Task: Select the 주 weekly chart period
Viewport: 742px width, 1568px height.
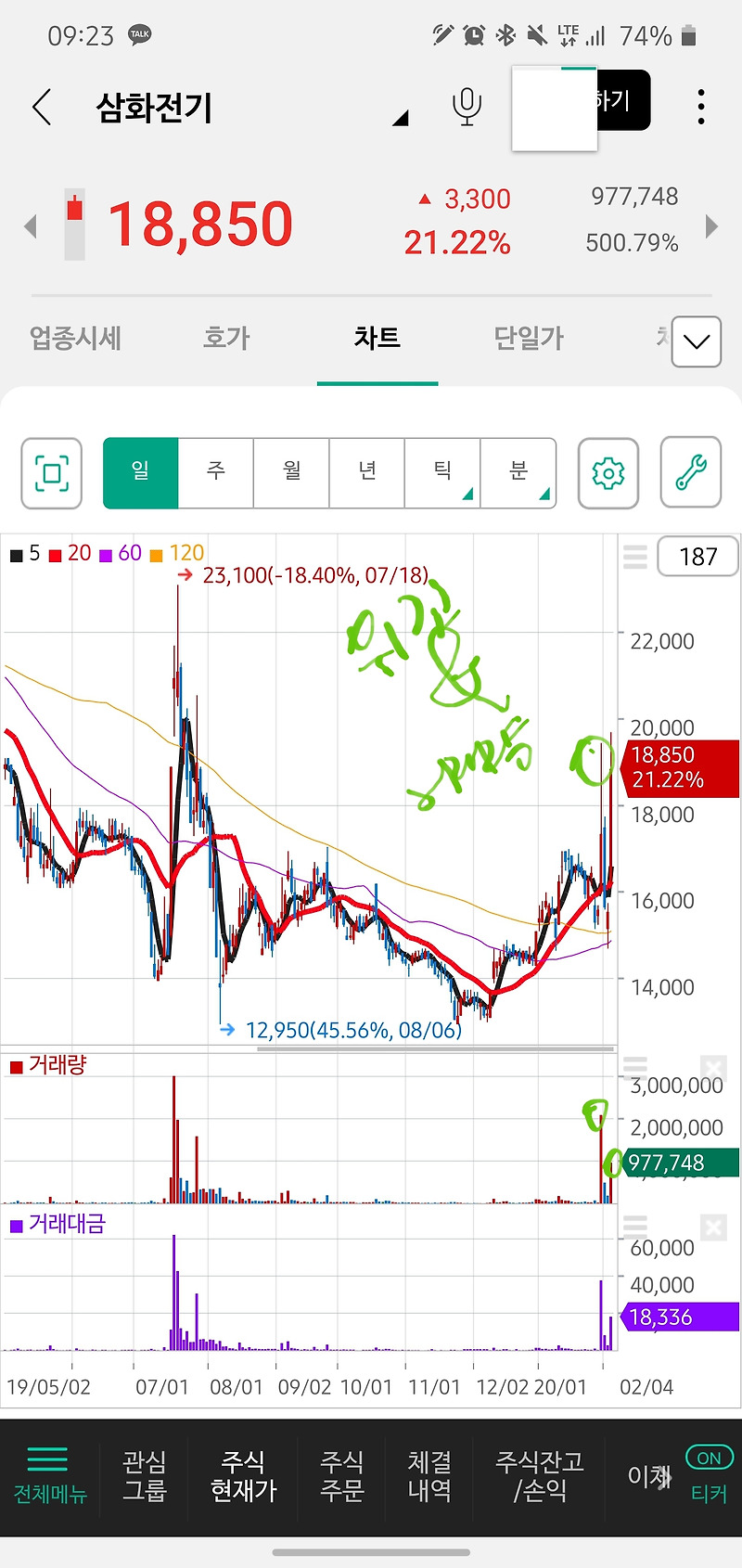Action: (x=216, y=473)
